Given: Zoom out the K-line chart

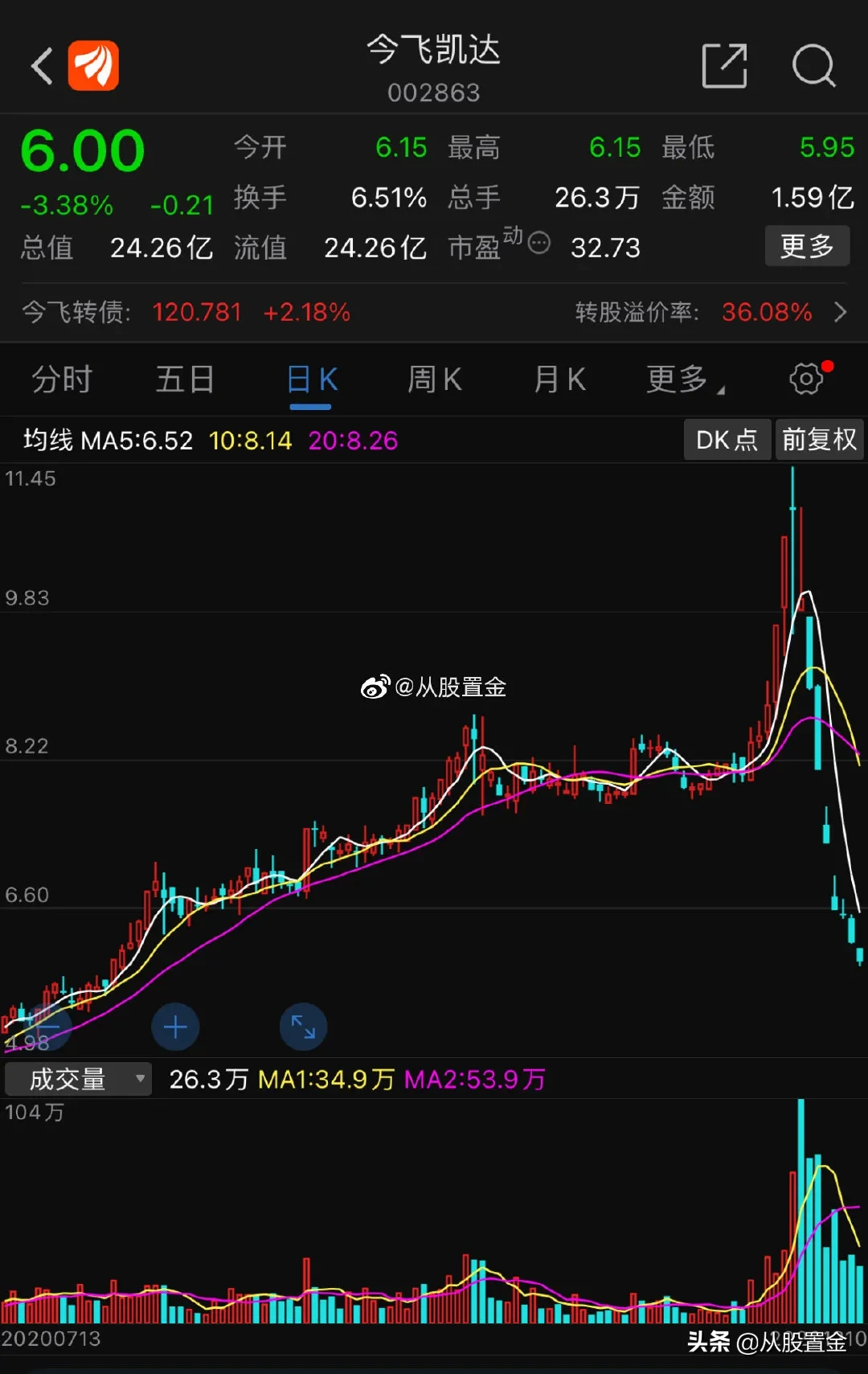Looking at the screenshot, I should [48, 1027].
